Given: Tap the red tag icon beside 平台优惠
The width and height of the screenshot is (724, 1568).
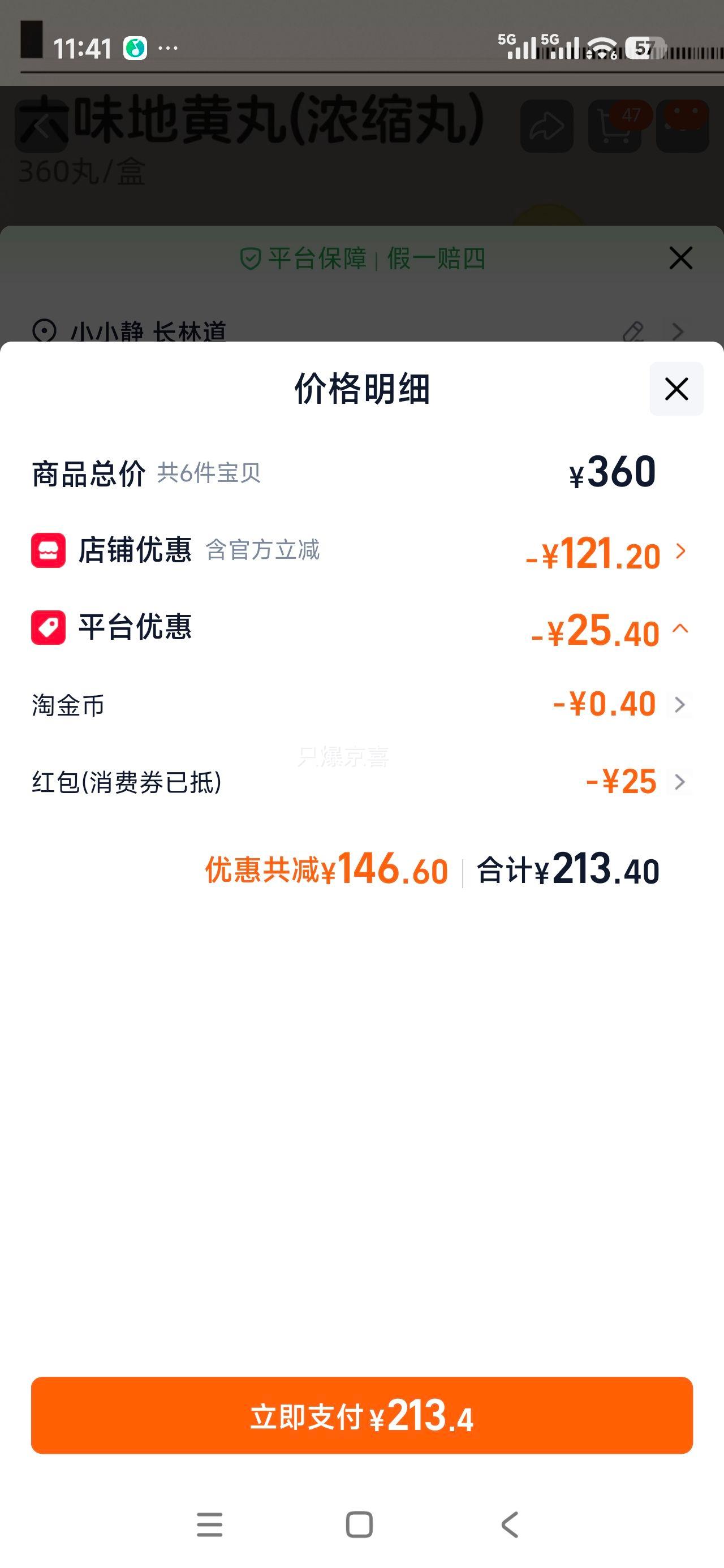Looking at the screenshot, I should pos(48,627).
